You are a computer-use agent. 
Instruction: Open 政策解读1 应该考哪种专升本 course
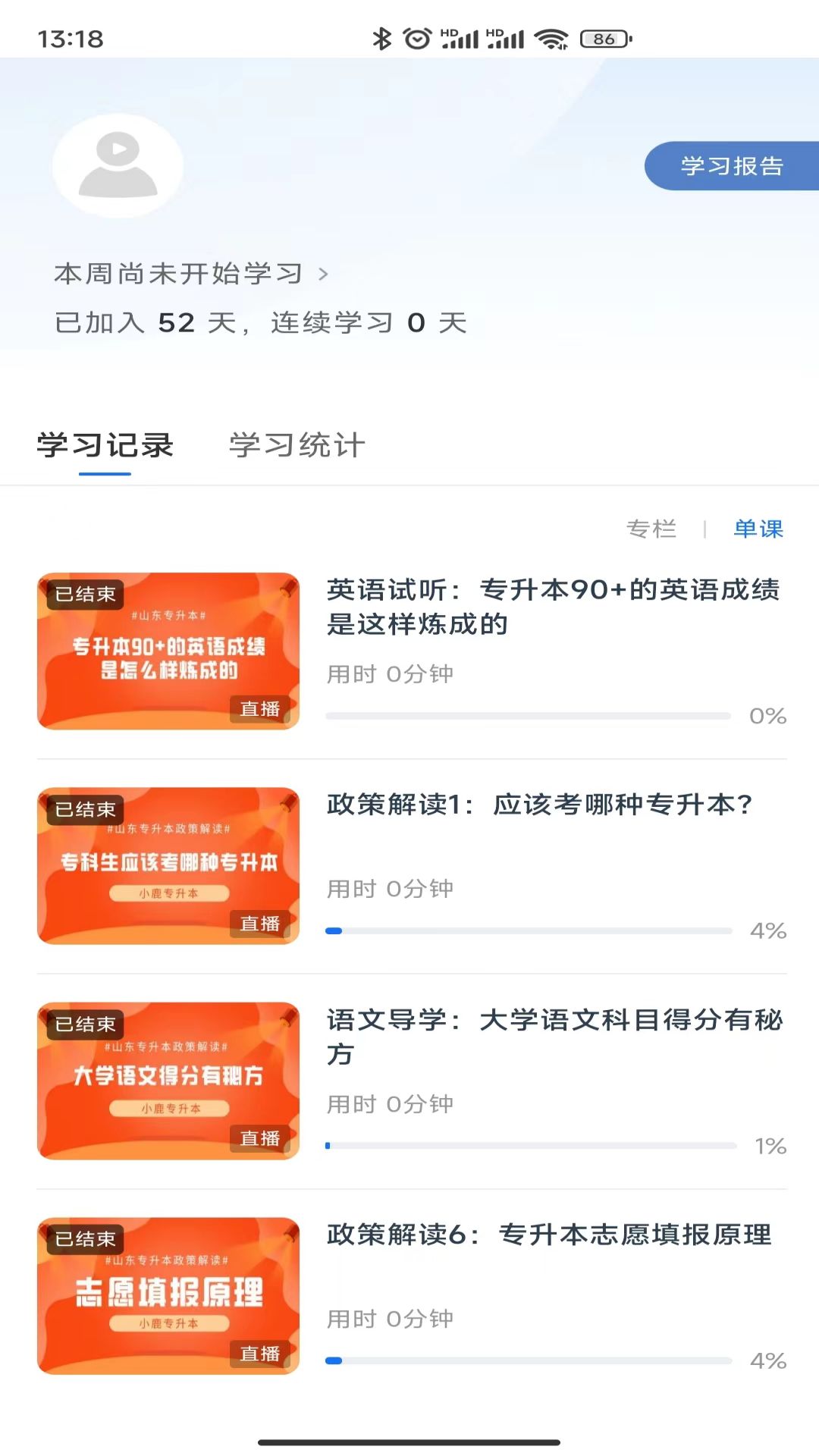tap(538, 805)
